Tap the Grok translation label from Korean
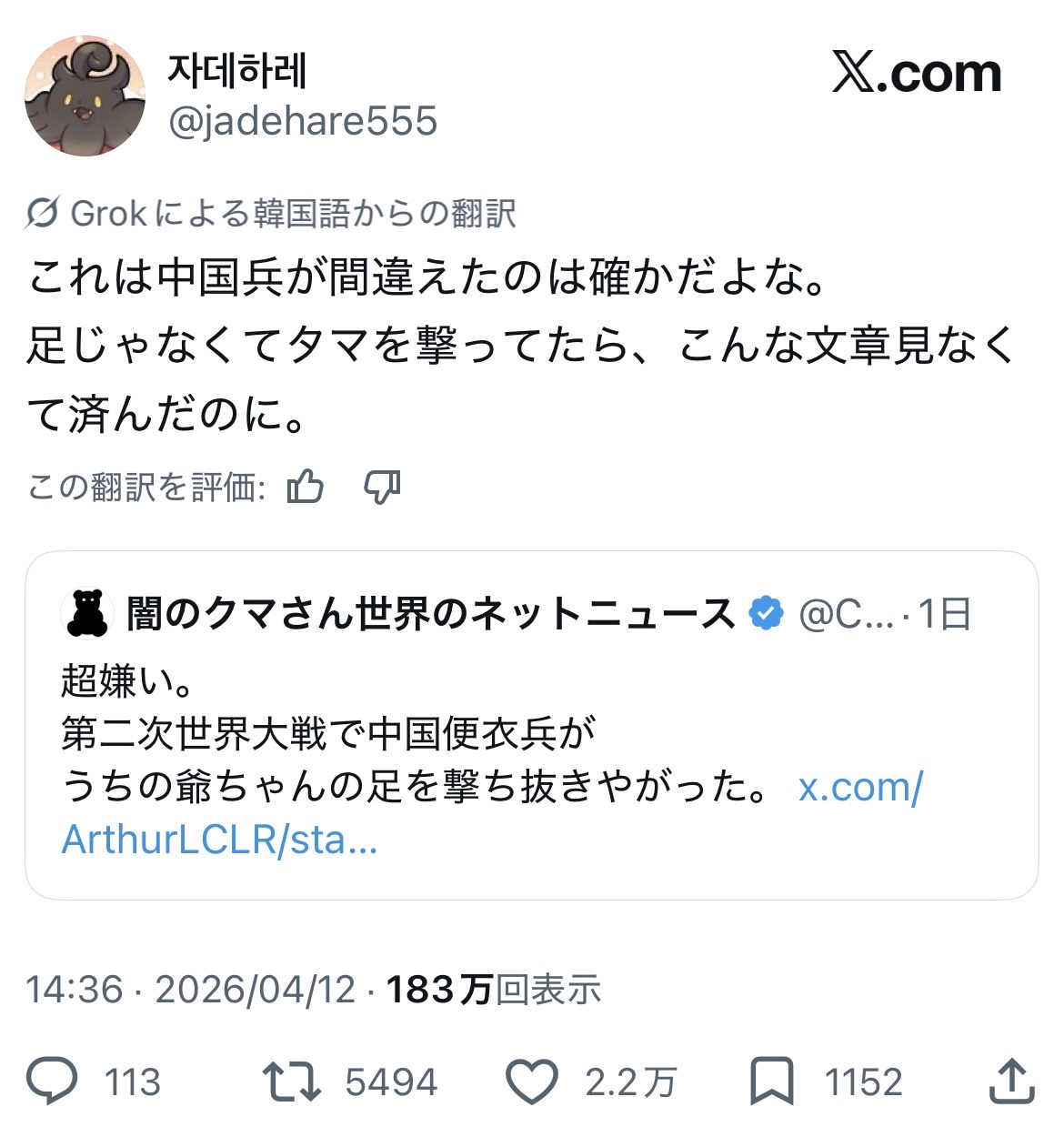This screenshot has height=1127, width=1064. [x=271, y=214]
